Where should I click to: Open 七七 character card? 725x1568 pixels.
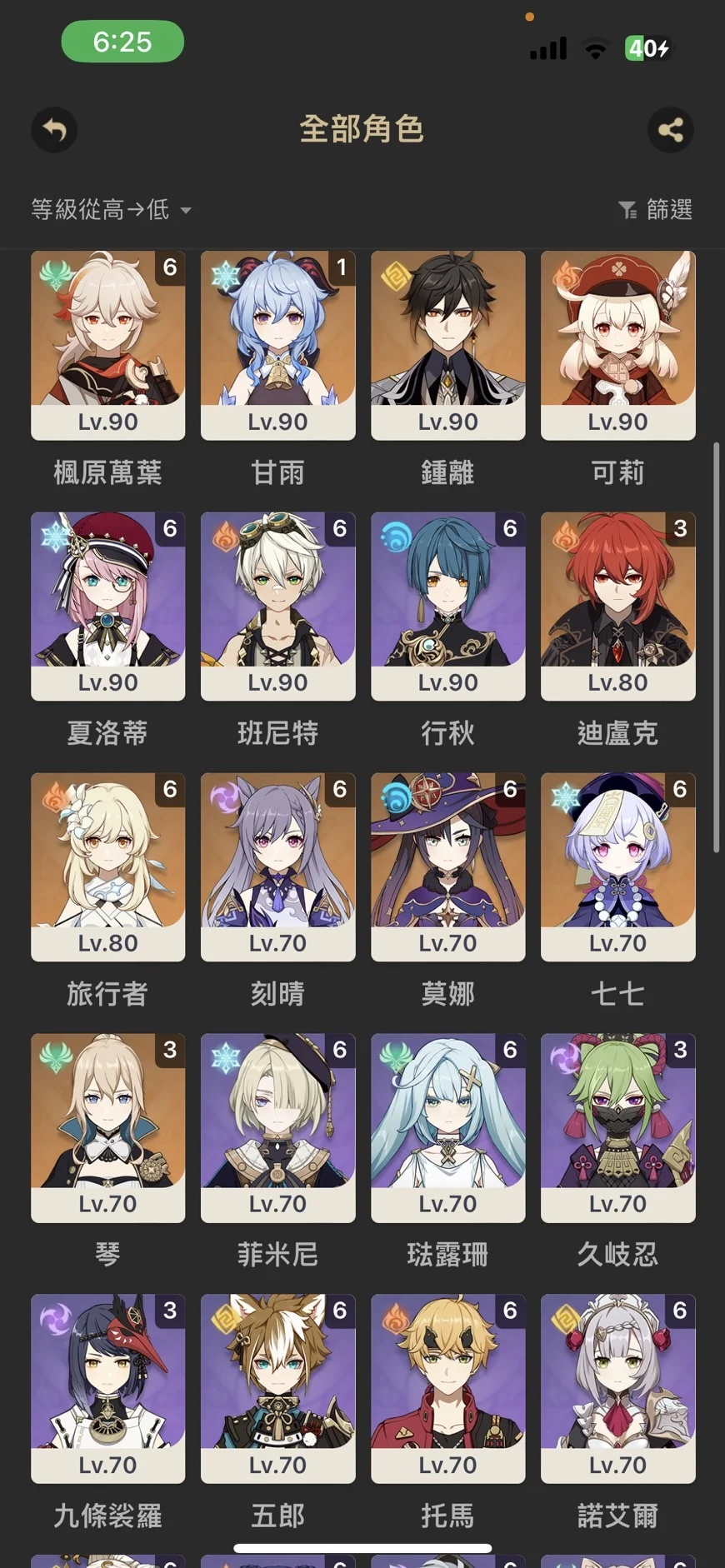point(617,866)
